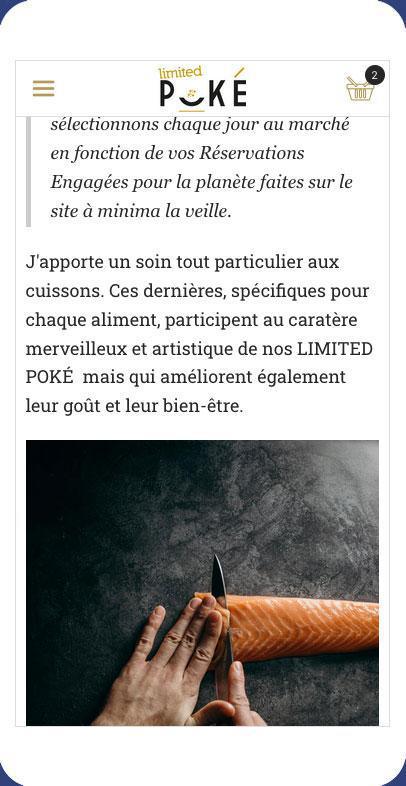
Task: Open the shopping basket with 2 items
Action: (x=364, y=84)
